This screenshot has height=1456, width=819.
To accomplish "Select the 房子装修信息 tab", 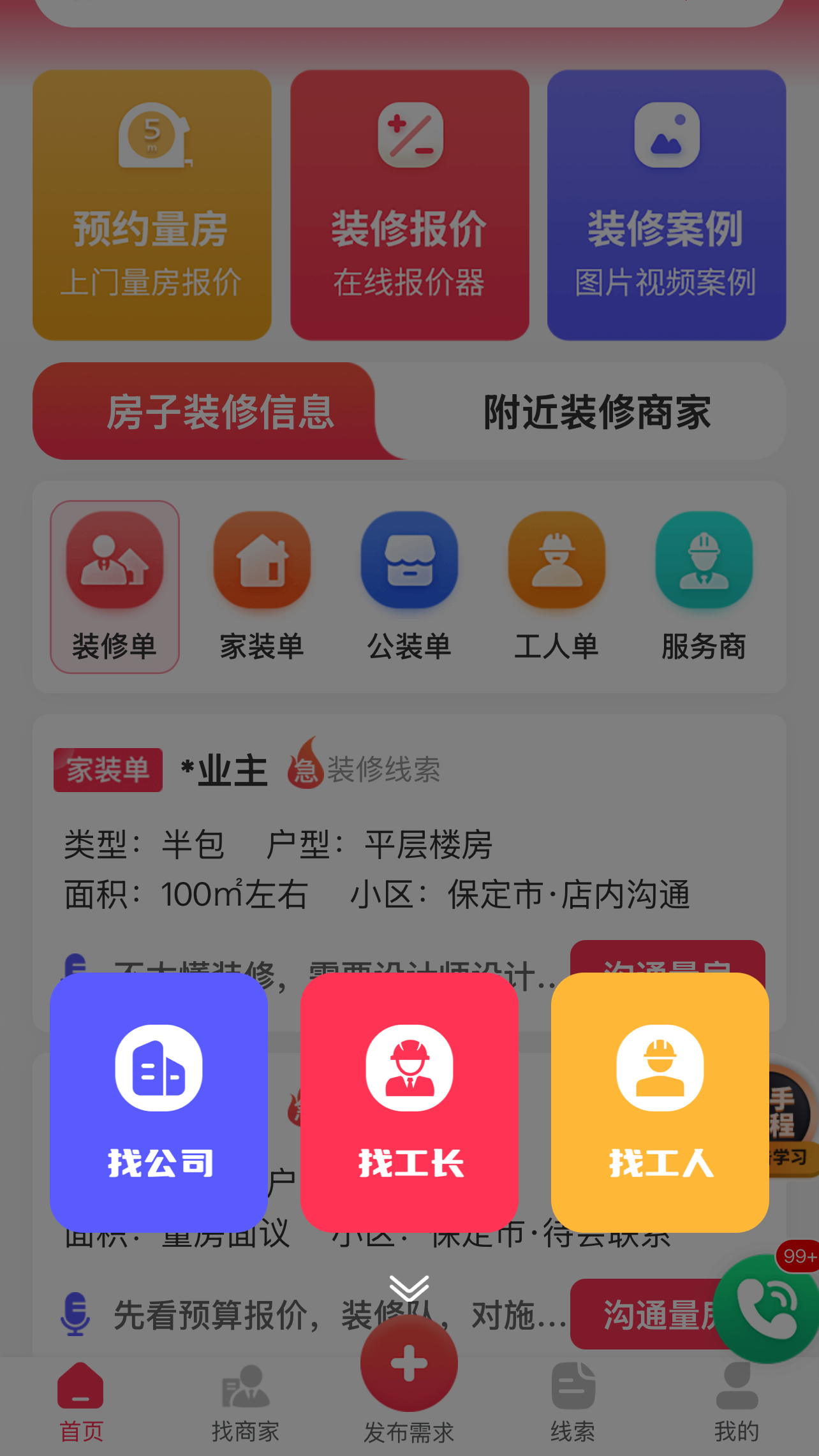I will [219, 412].
